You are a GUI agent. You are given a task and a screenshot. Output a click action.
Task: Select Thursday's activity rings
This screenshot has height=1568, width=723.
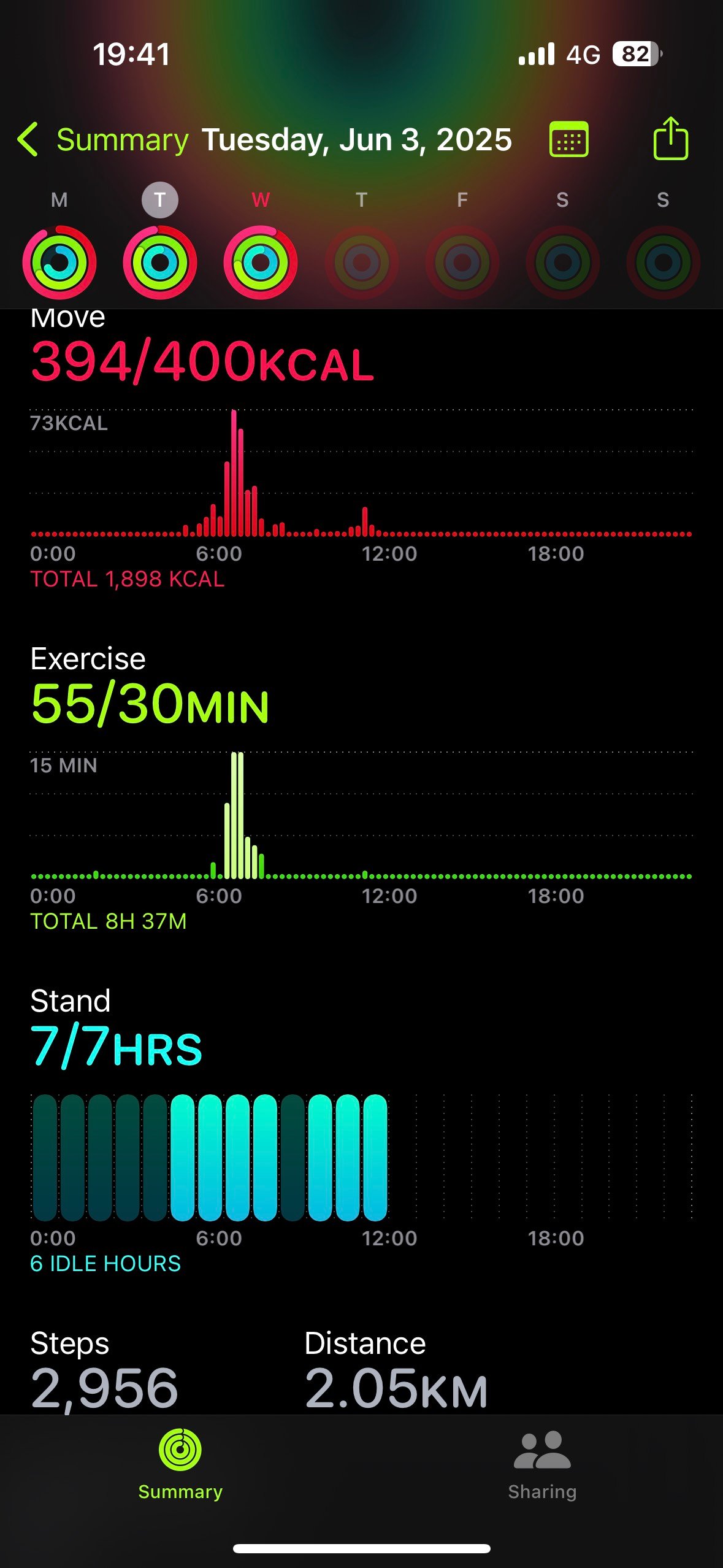(x=362, y=263)
